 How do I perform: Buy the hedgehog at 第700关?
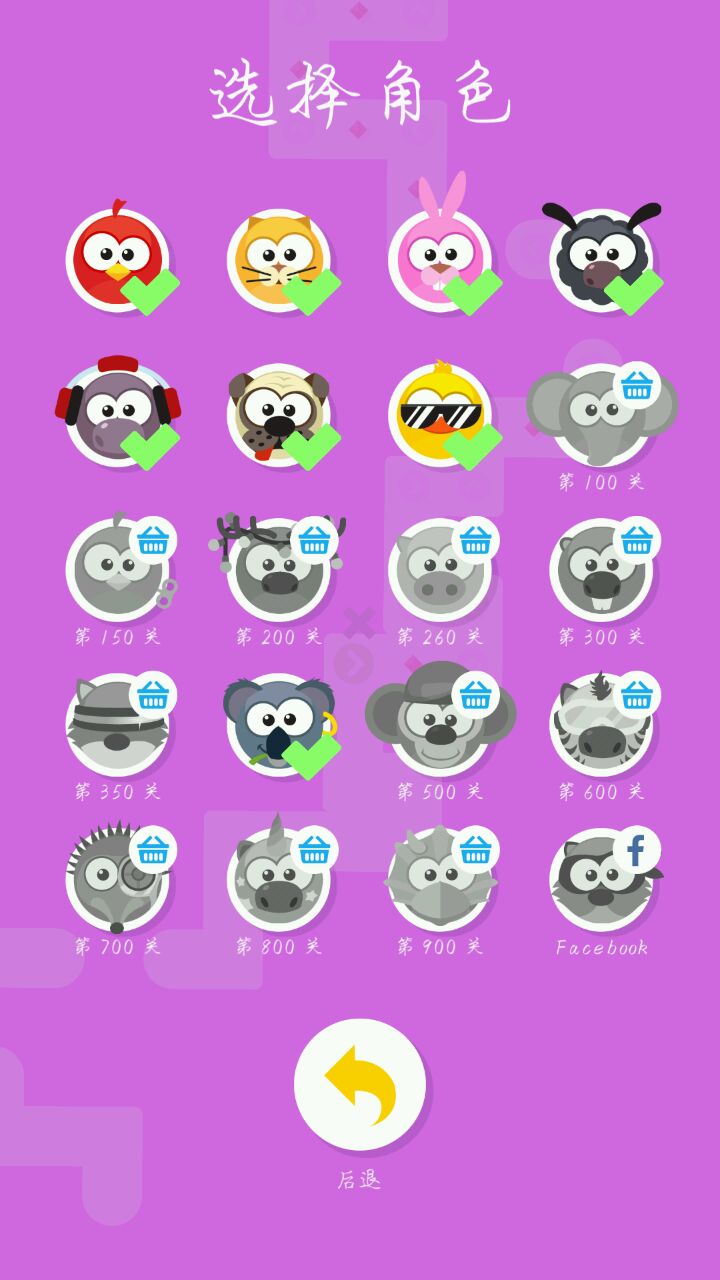[x=118, y=880]
